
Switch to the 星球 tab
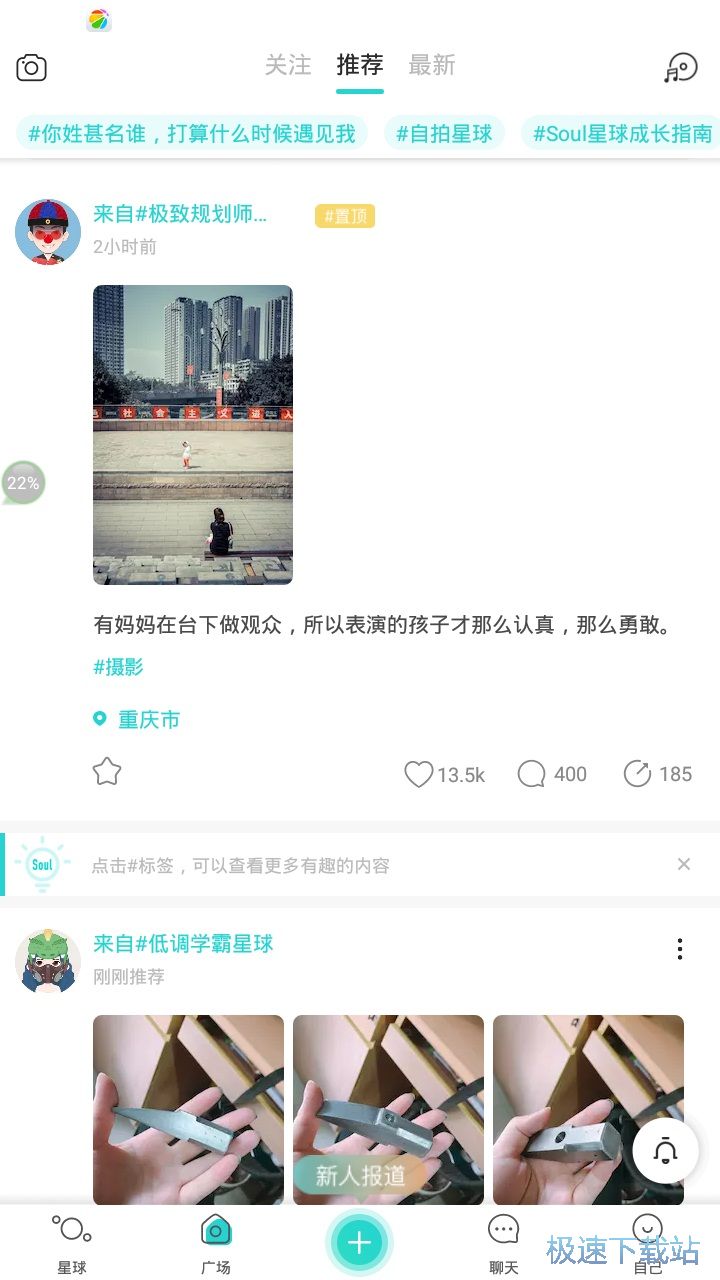pos(72,1245)
